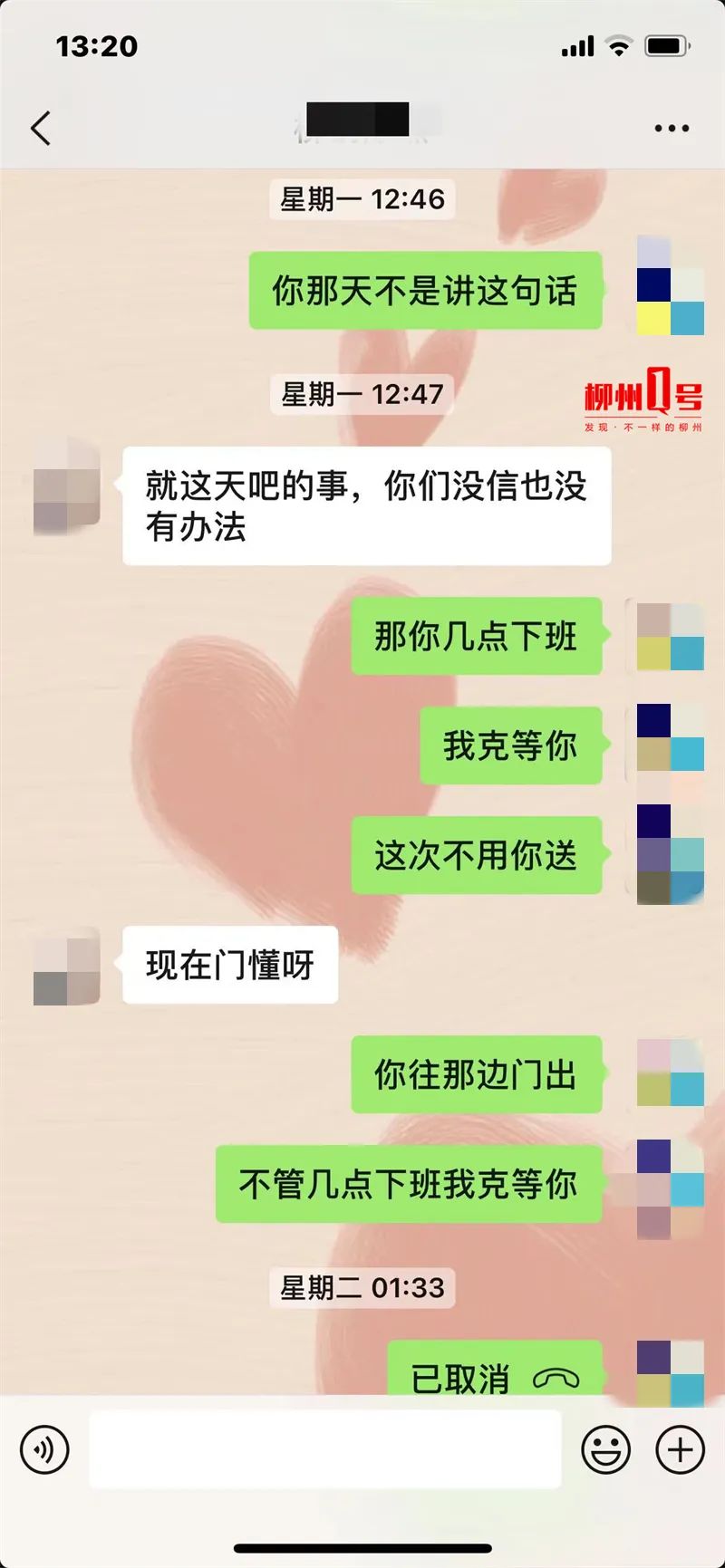
Task: Tap the message text field
Action: tap(324, 1449)
